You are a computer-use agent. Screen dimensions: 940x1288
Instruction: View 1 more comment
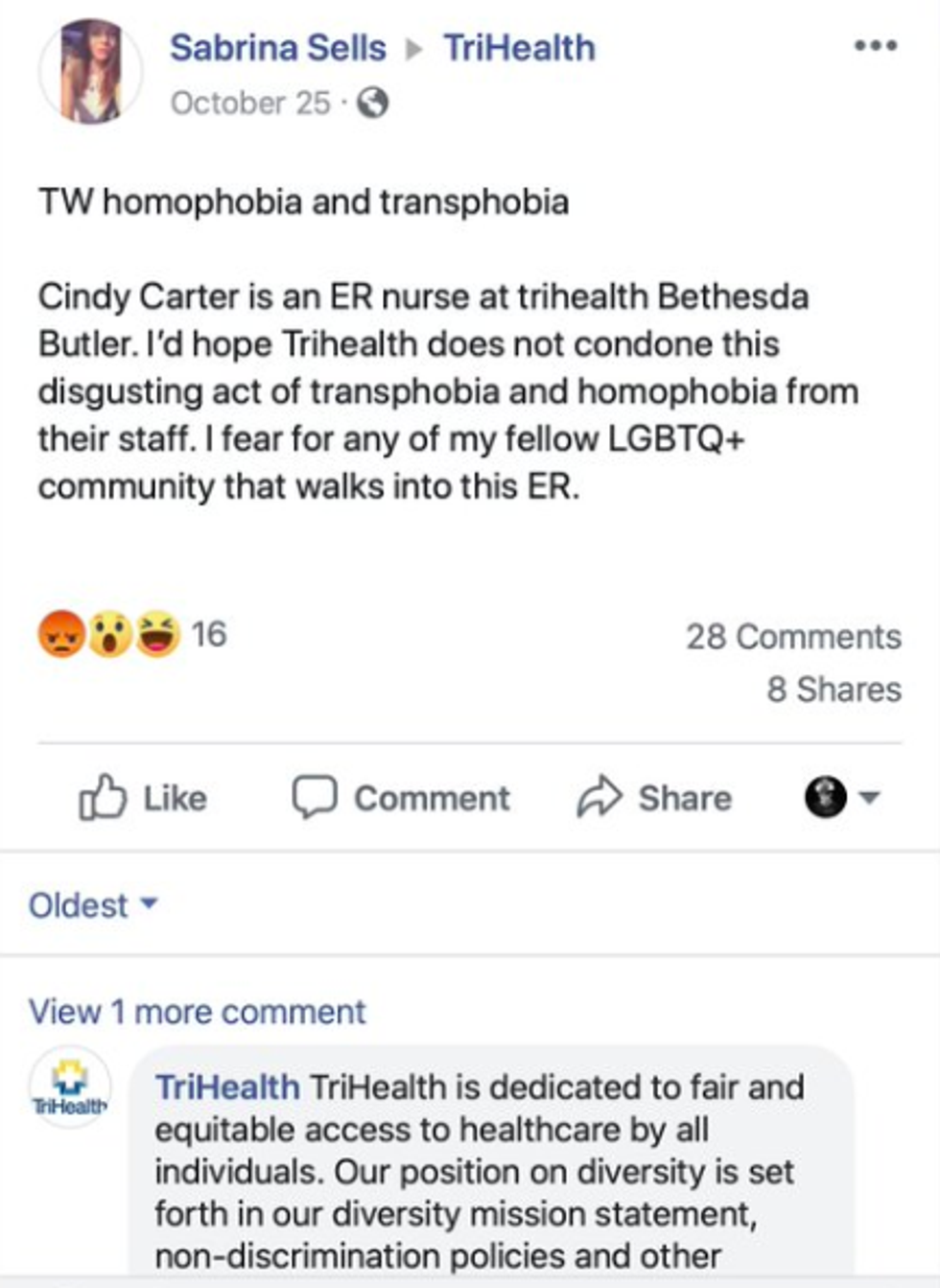[x=197, y=1012]
